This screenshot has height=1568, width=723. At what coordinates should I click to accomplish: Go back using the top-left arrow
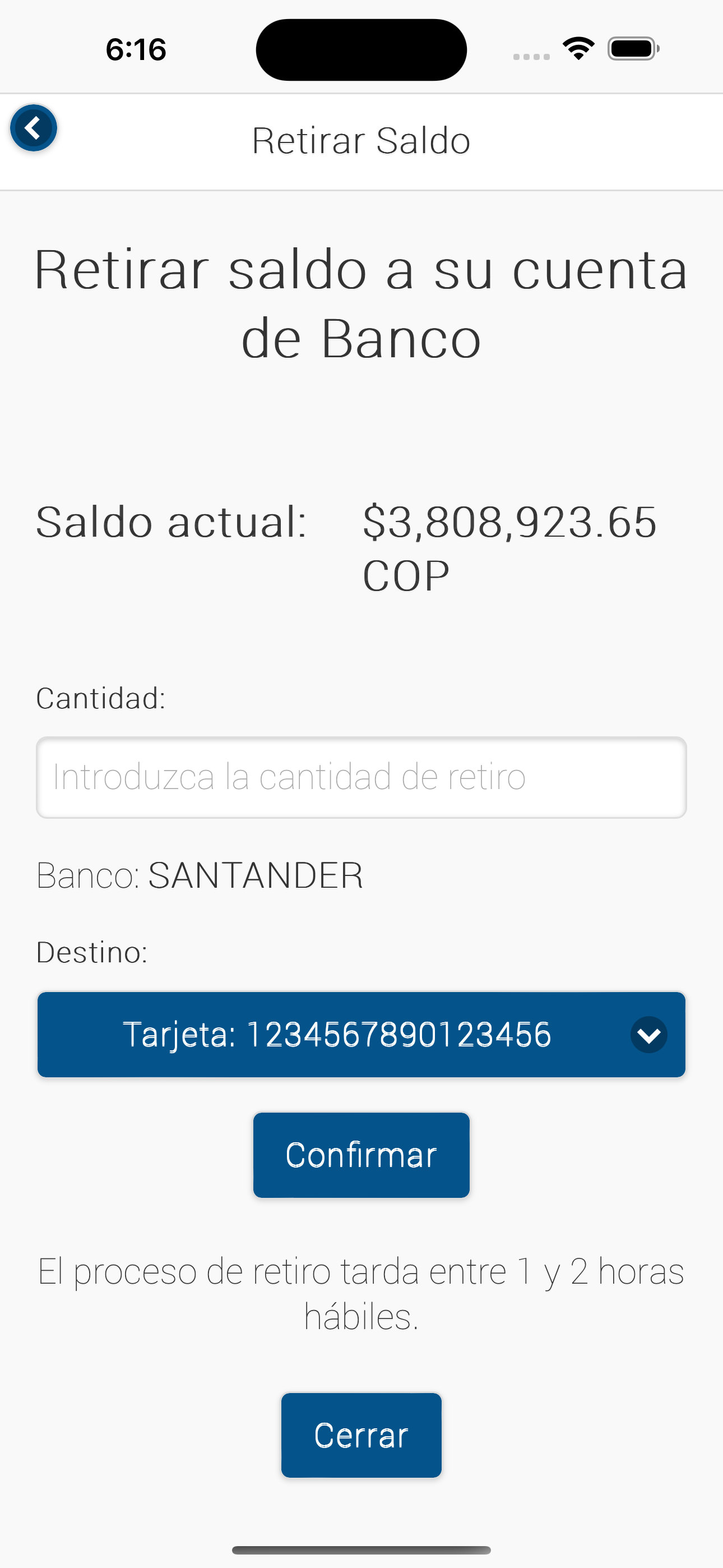[34, 128]
